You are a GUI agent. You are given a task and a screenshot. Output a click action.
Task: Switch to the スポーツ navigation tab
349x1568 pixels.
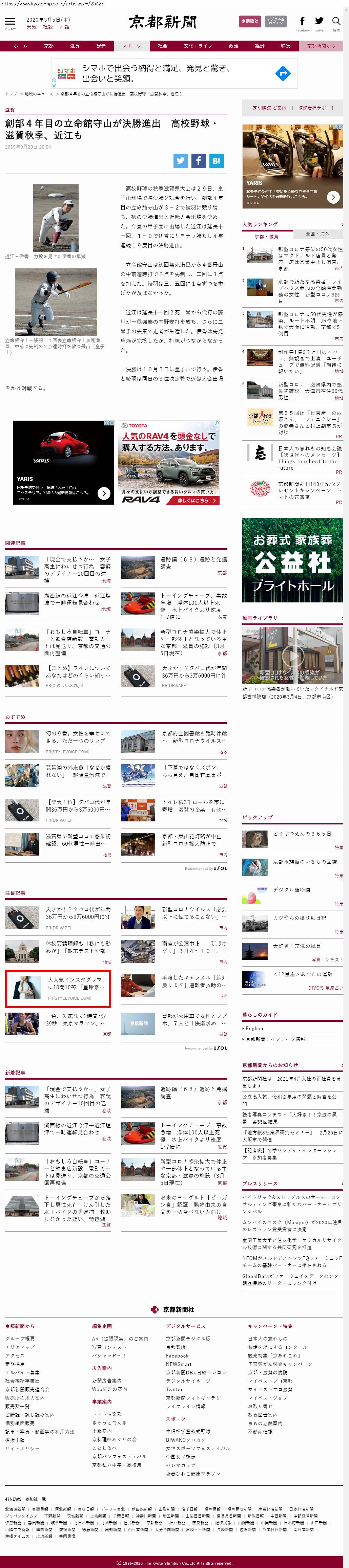131,46
